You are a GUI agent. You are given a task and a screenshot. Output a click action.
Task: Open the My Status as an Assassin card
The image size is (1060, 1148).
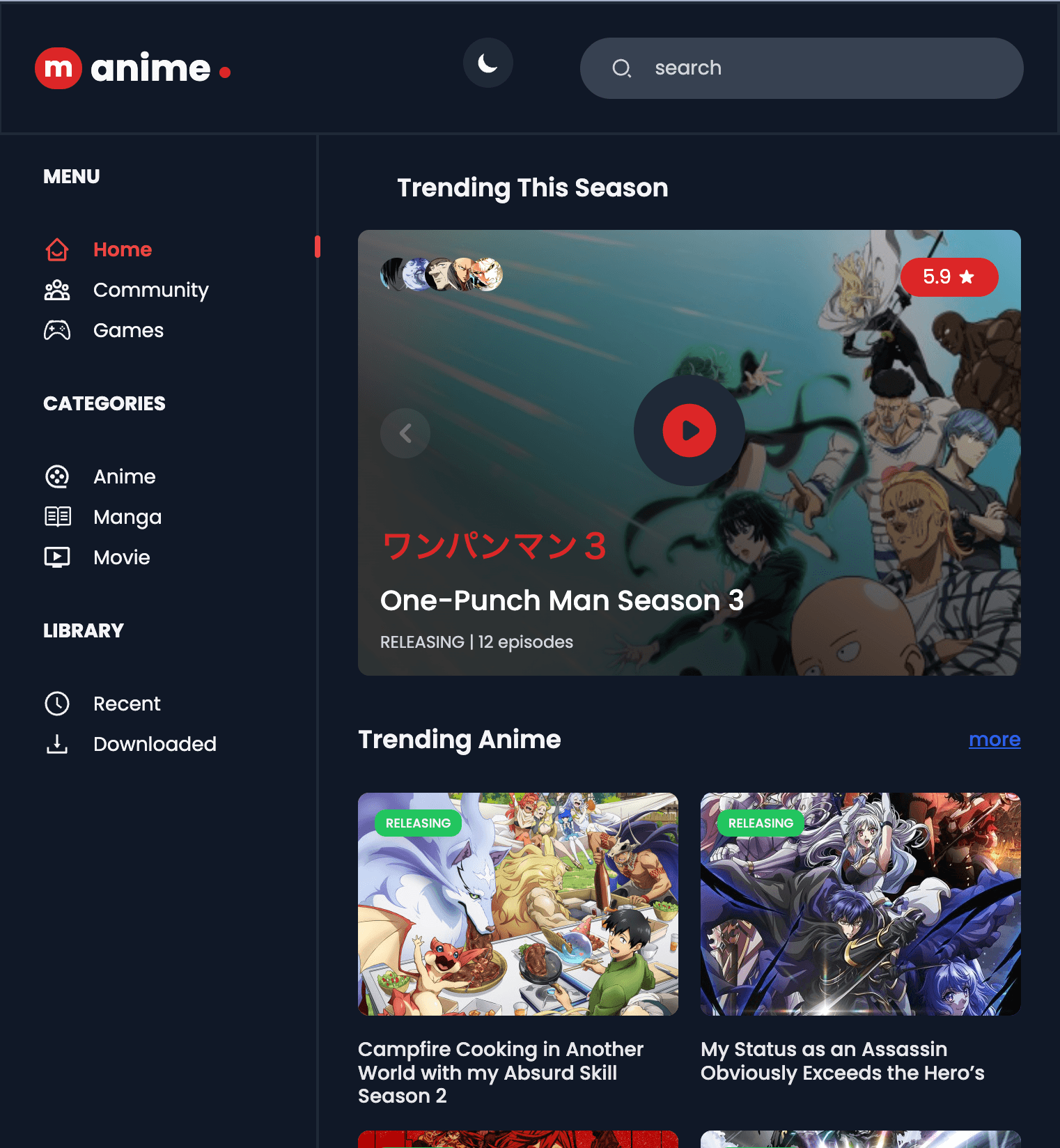pyautogui.click(x=860, y=903)
